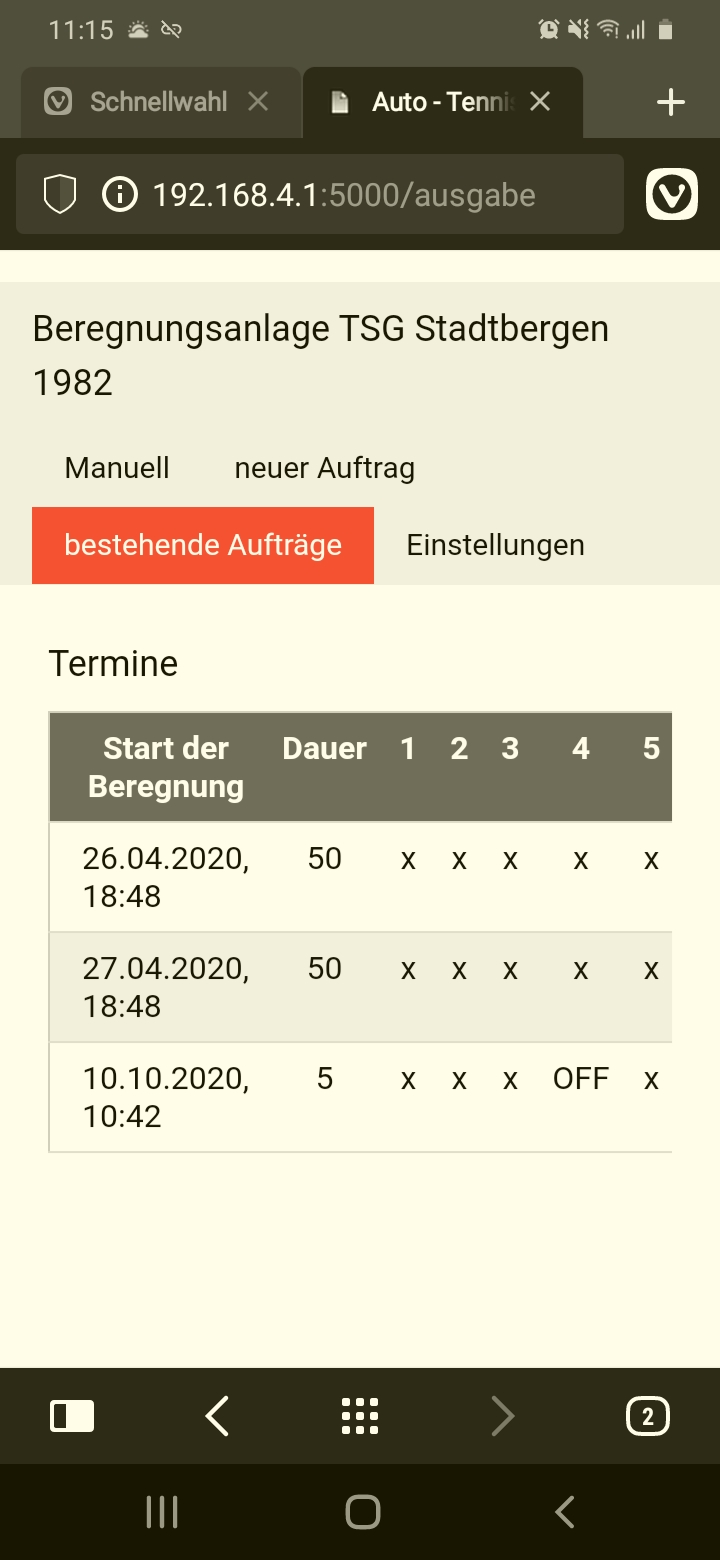Open the tab switcher showing 2

pos(648,1416)
